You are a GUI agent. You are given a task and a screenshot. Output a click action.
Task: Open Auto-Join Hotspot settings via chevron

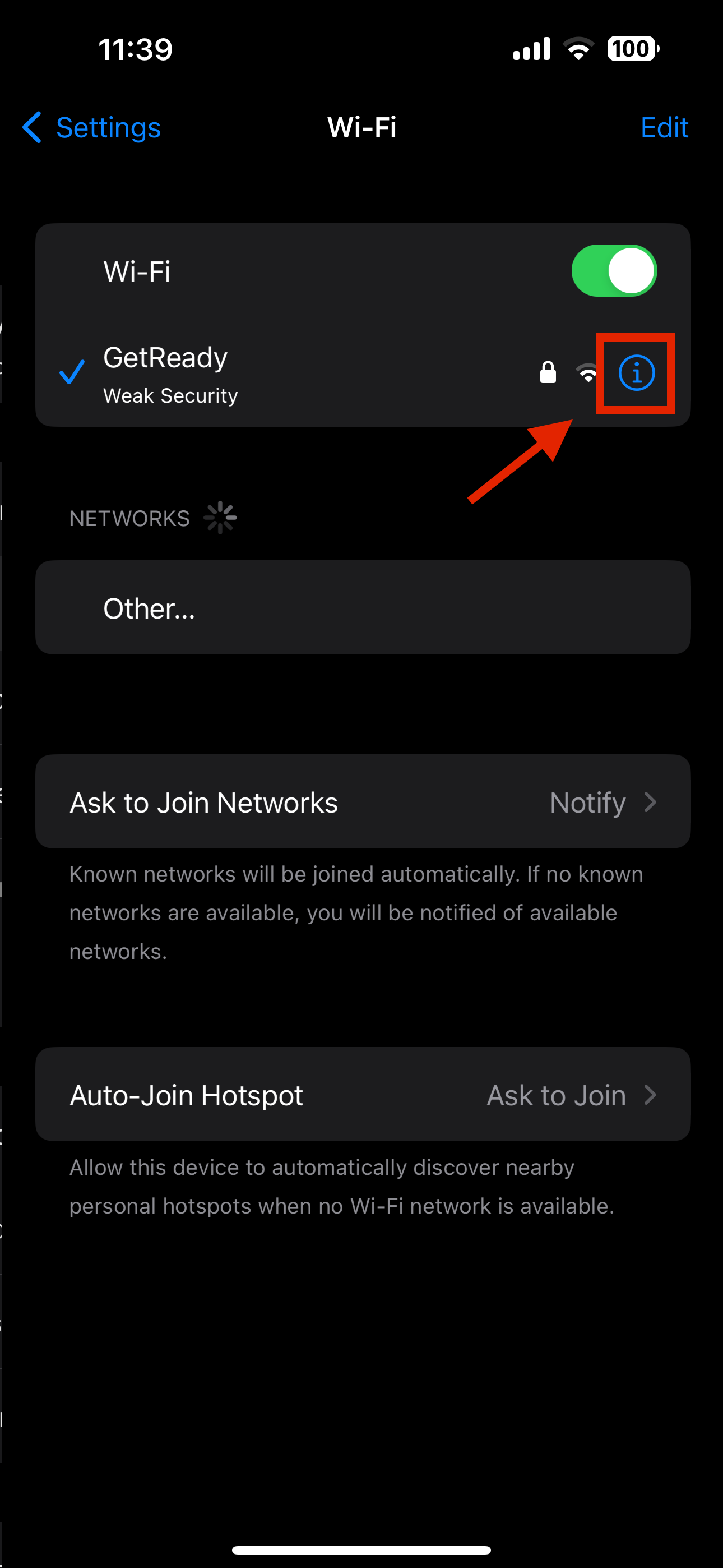(x=650, y=1095)
